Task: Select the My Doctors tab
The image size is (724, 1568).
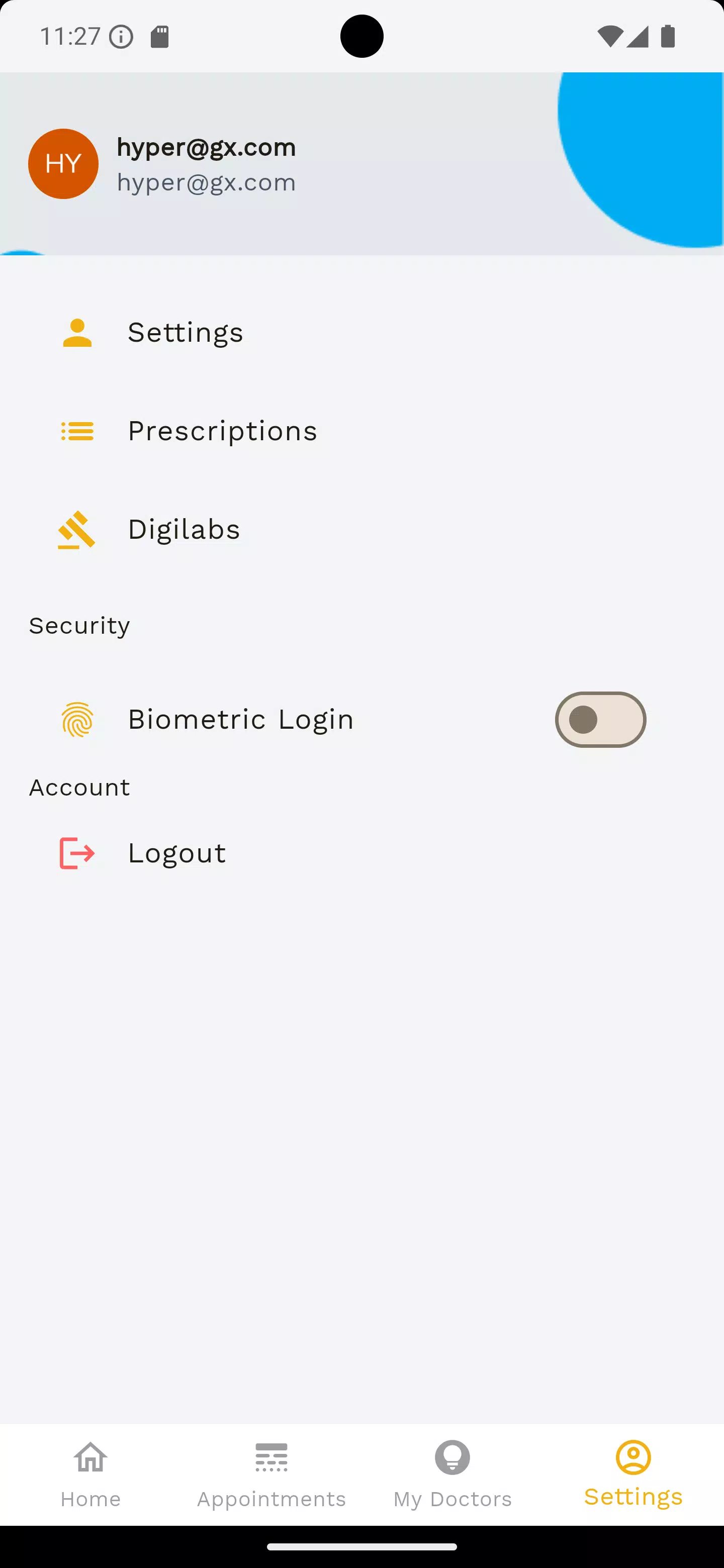Action: click(452, 1474)
